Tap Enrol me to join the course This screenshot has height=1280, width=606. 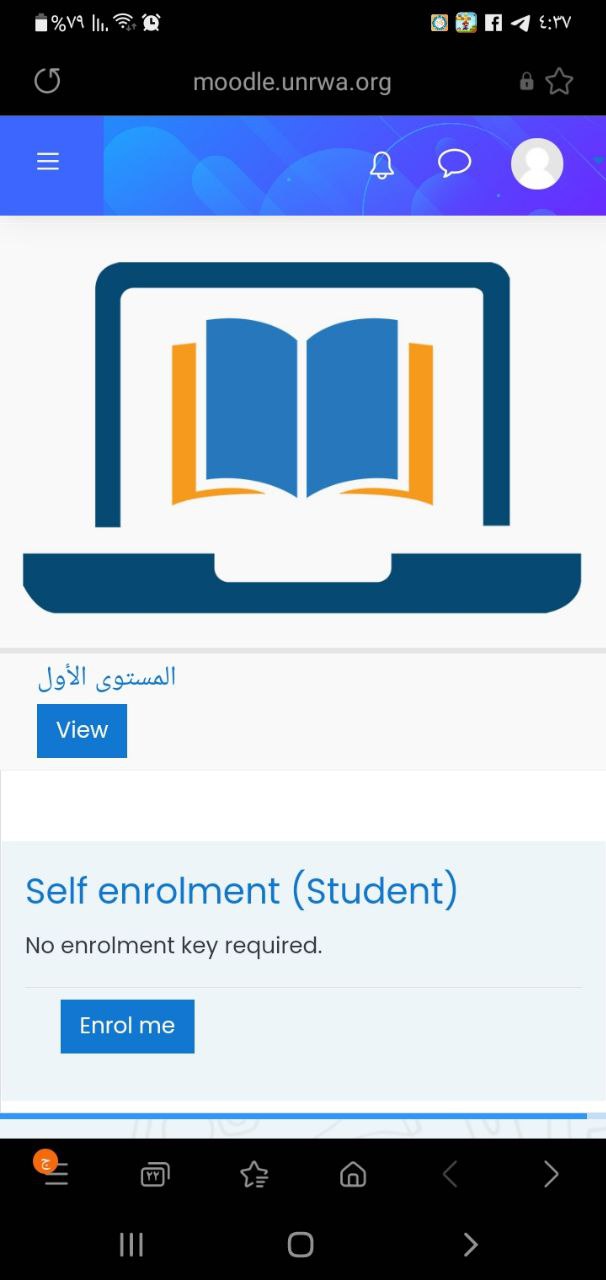127,1026
